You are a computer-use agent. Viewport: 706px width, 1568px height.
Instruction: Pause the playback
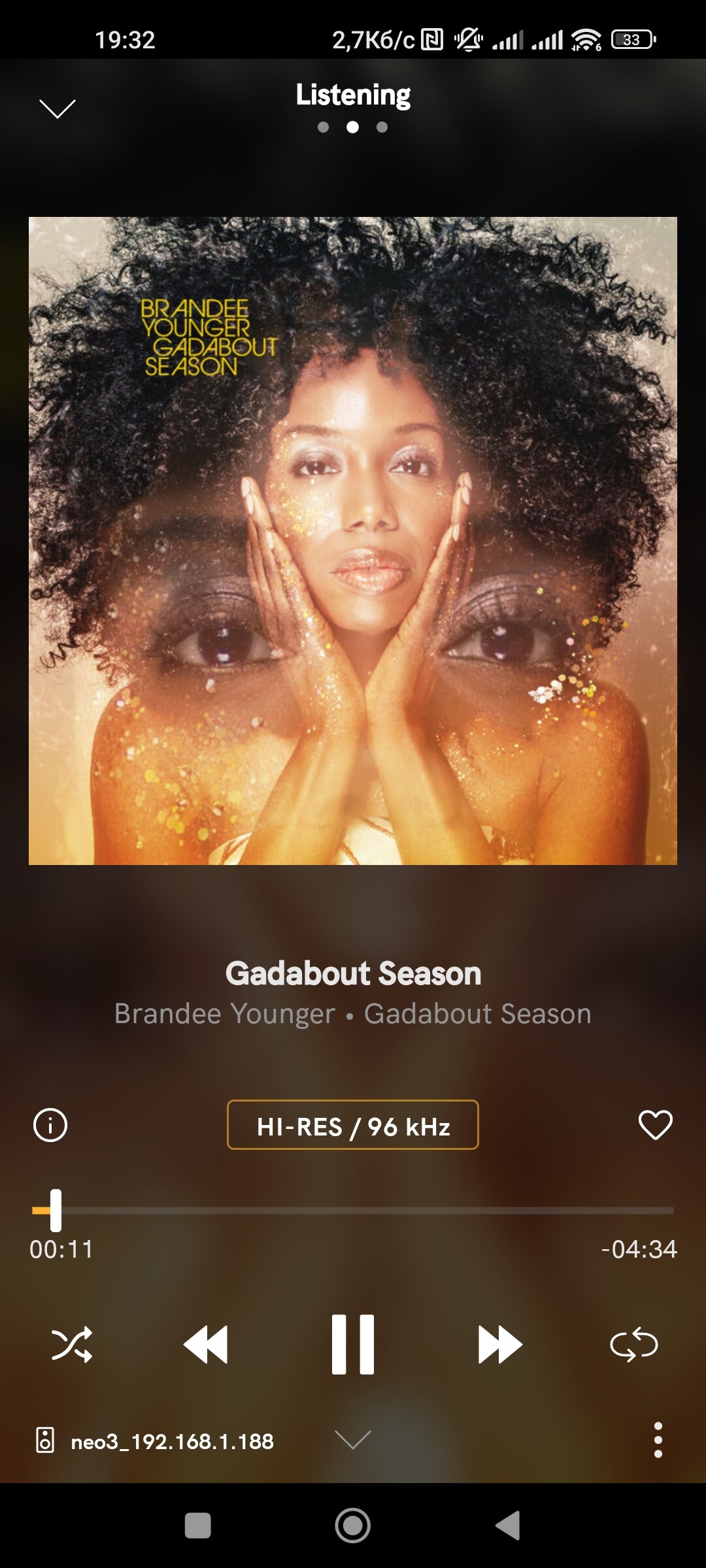click(x=353, y=1345)
